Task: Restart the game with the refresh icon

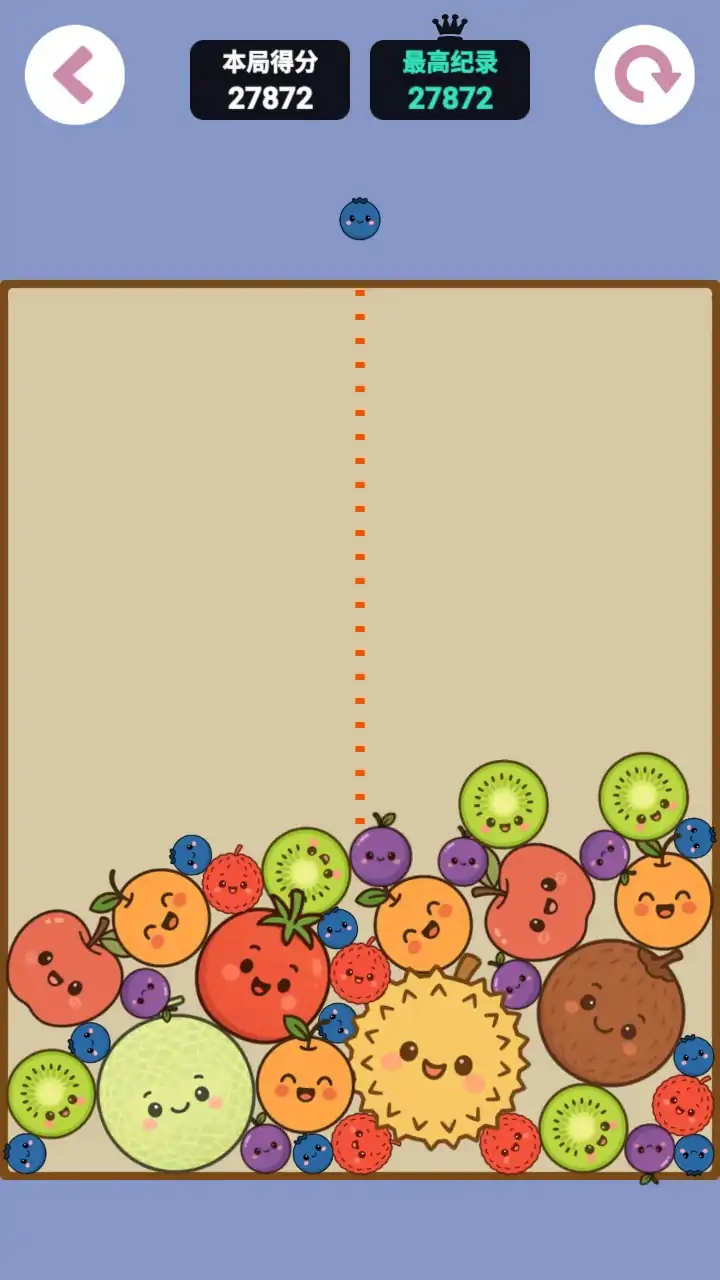Action: click(x=645, y=75)
